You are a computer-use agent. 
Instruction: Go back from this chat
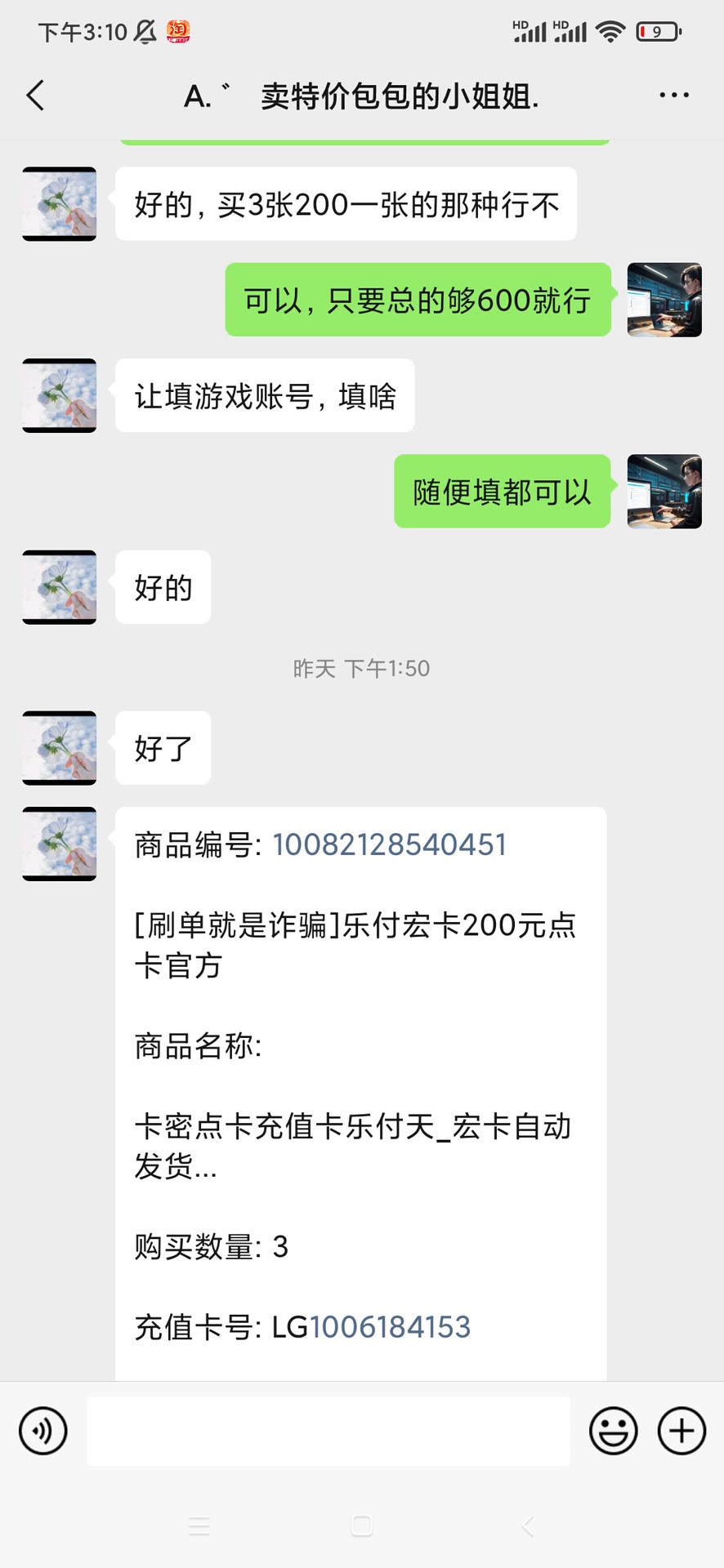coord(36,96)
